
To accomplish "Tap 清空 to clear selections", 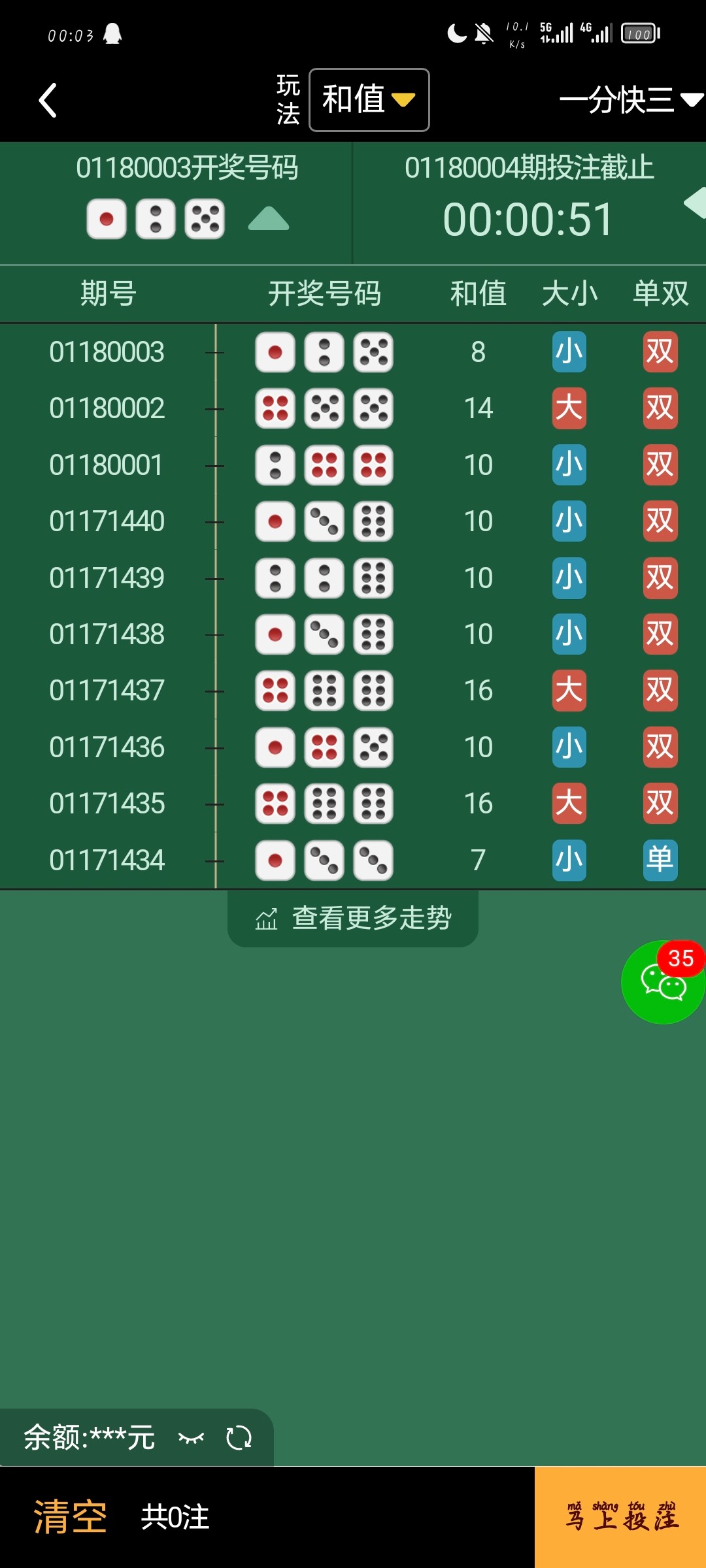I will click(70, 1517).
